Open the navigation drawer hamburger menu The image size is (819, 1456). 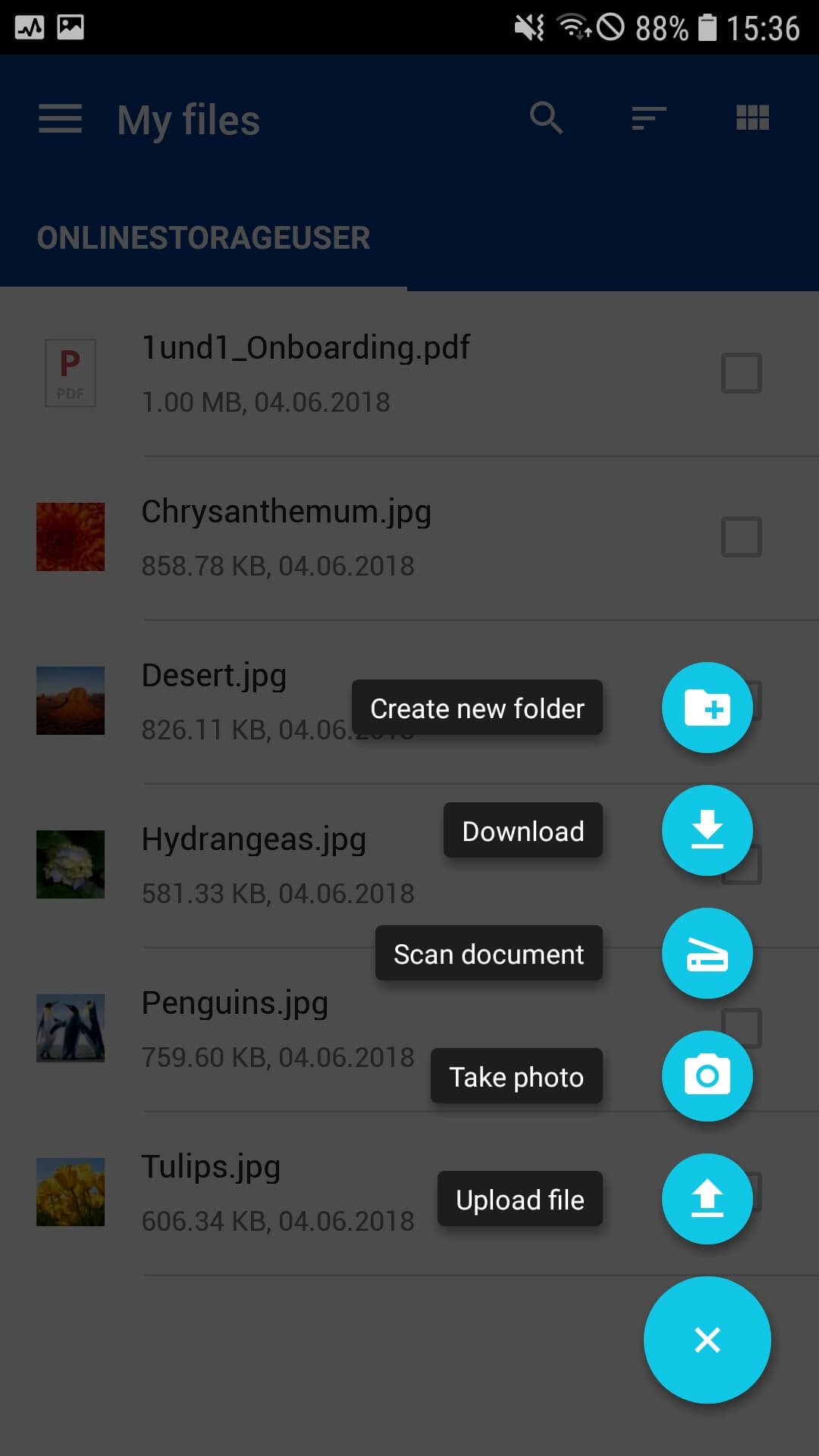[x=60, y=119]
